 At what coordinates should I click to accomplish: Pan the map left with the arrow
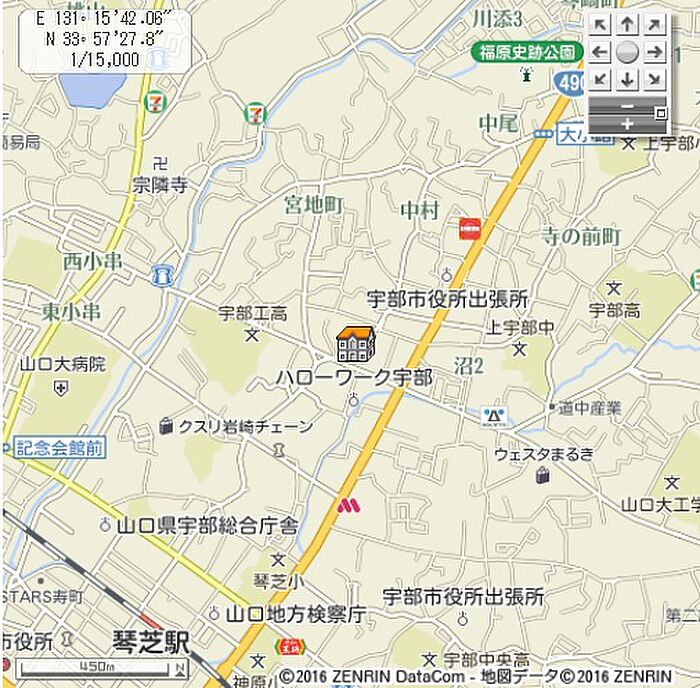pos(600,52)
